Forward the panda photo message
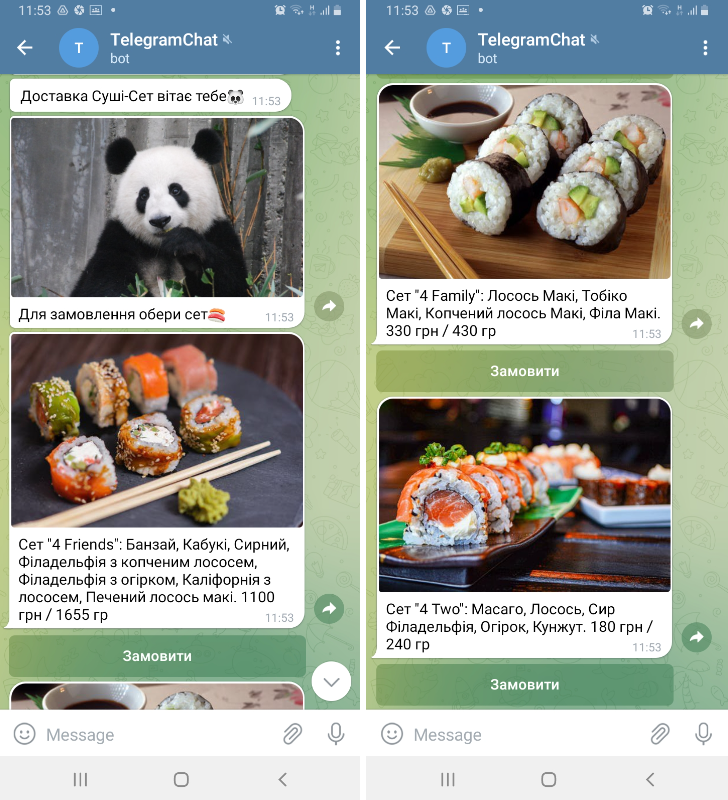This screenshot has height=800, width=728. pyautogui.click(x=329, y=306)
